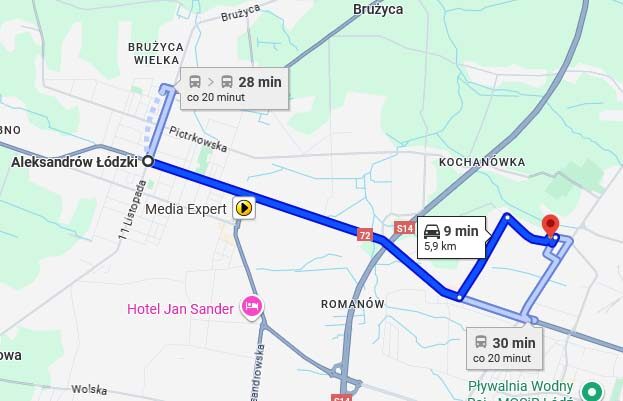Select the 30 min bus route option
This screenshot has width=623, height=401.
click(505, 349)
